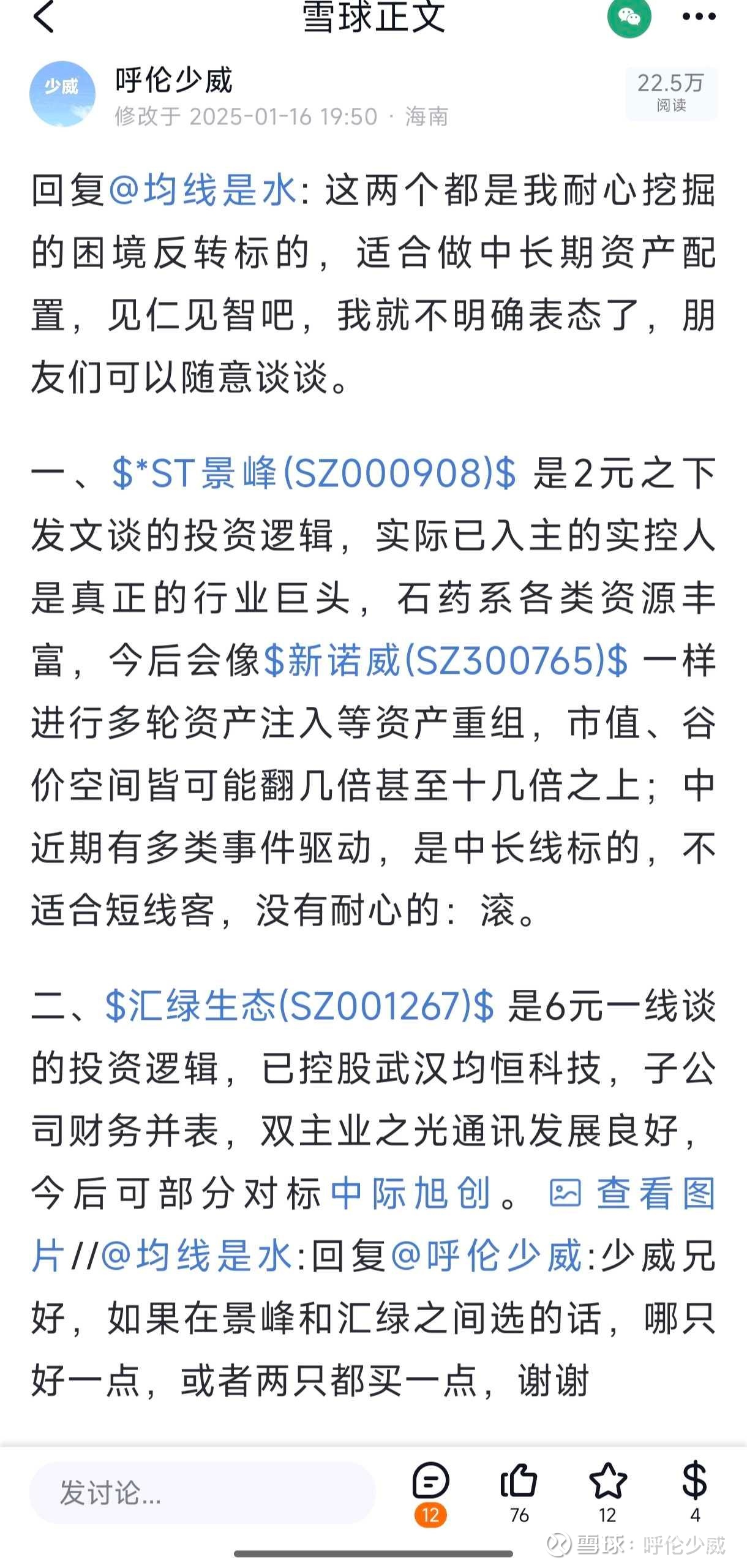The image size is (747, 1568).
Task: Open the first @均线是水 mention link
Action: pyautogui.click(x=203, y=190)
